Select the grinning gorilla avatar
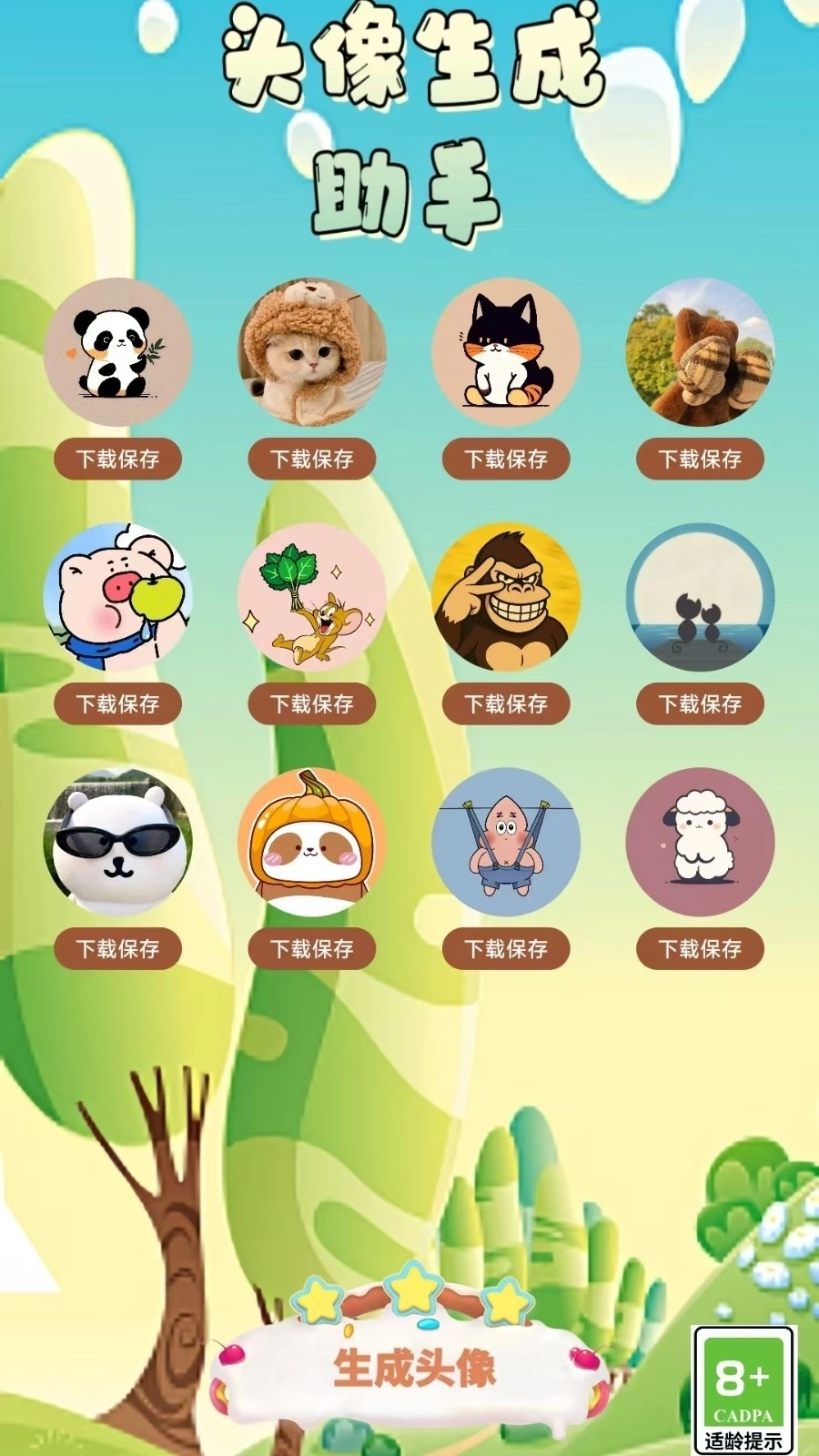Viewport: 819px width, 1456px height. click(x=506, y=601)
